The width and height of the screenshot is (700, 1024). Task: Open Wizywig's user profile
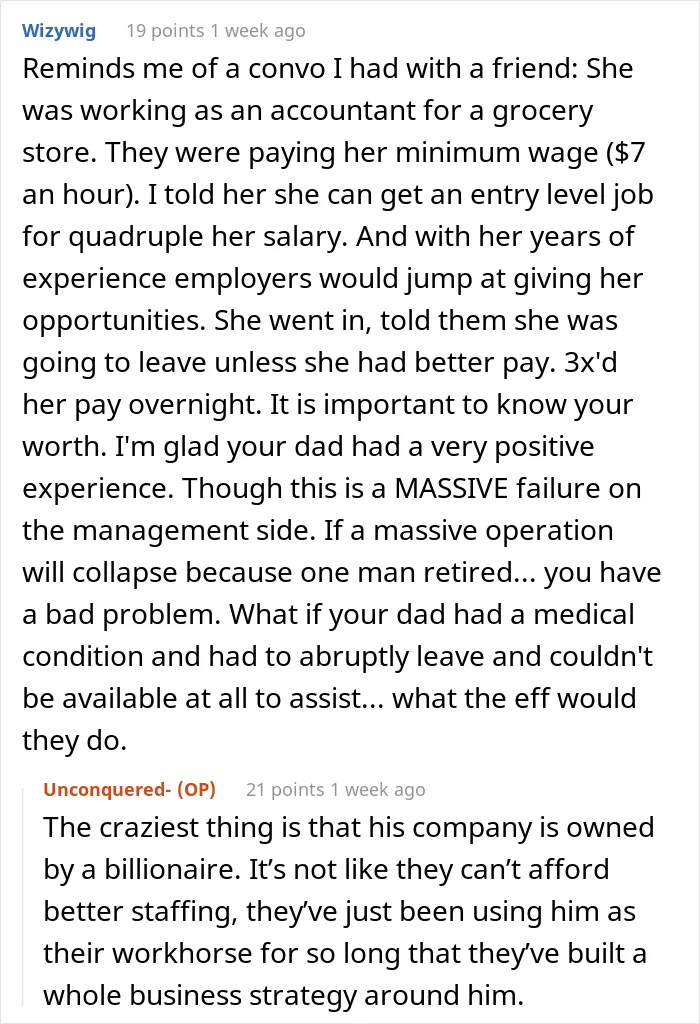tap(59, 31)
